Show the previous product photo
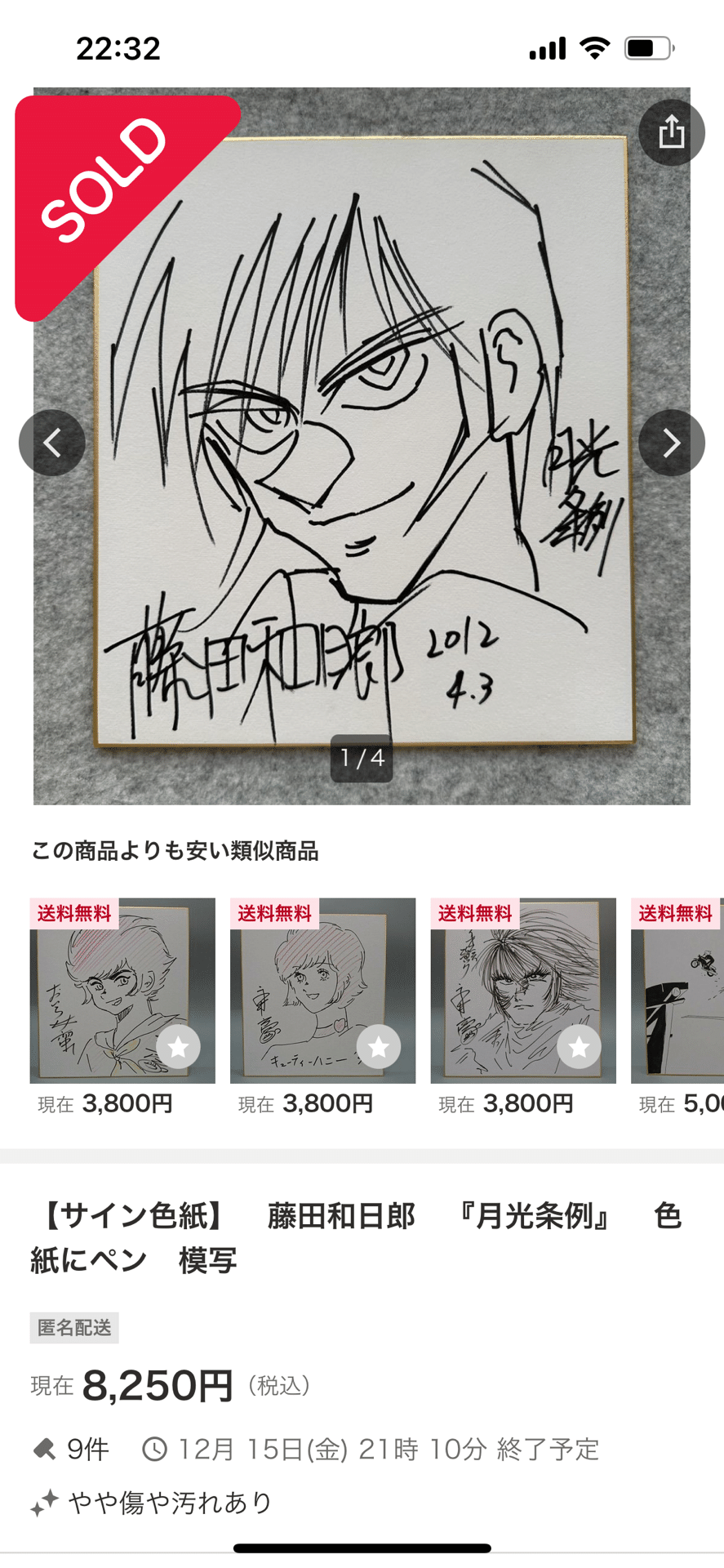This screenshot has height=1568, width=724. click(52, 443)
